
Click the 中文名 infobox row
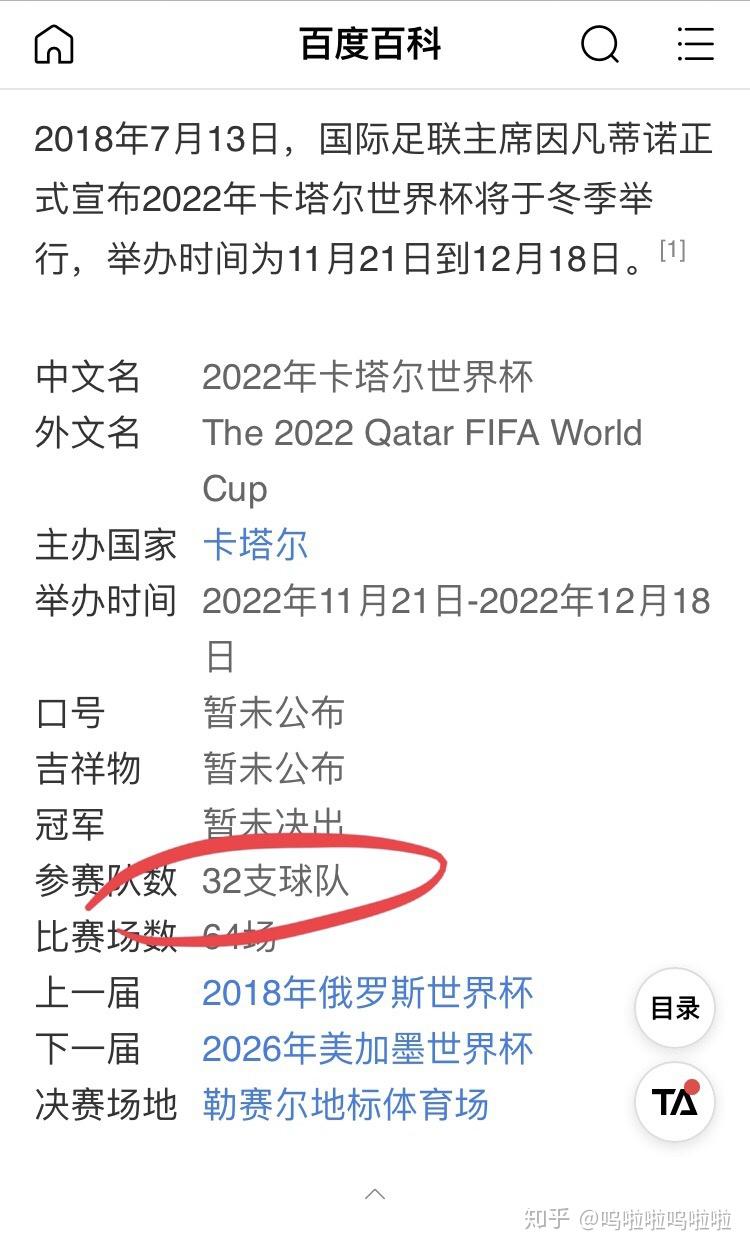click(x=87, y=379)
